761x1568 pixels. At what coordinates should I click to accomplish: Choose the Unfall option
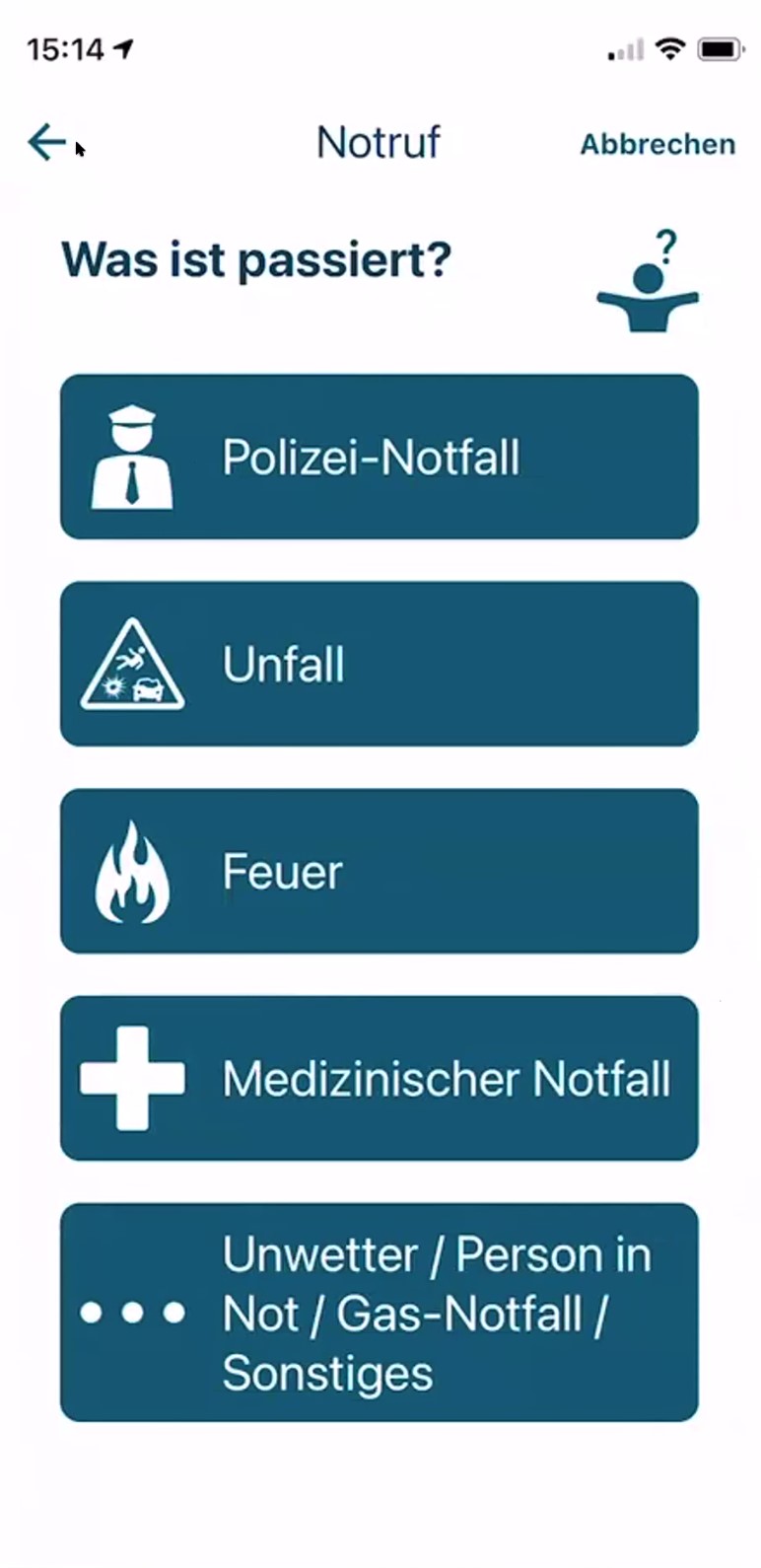tap(380, 664)
